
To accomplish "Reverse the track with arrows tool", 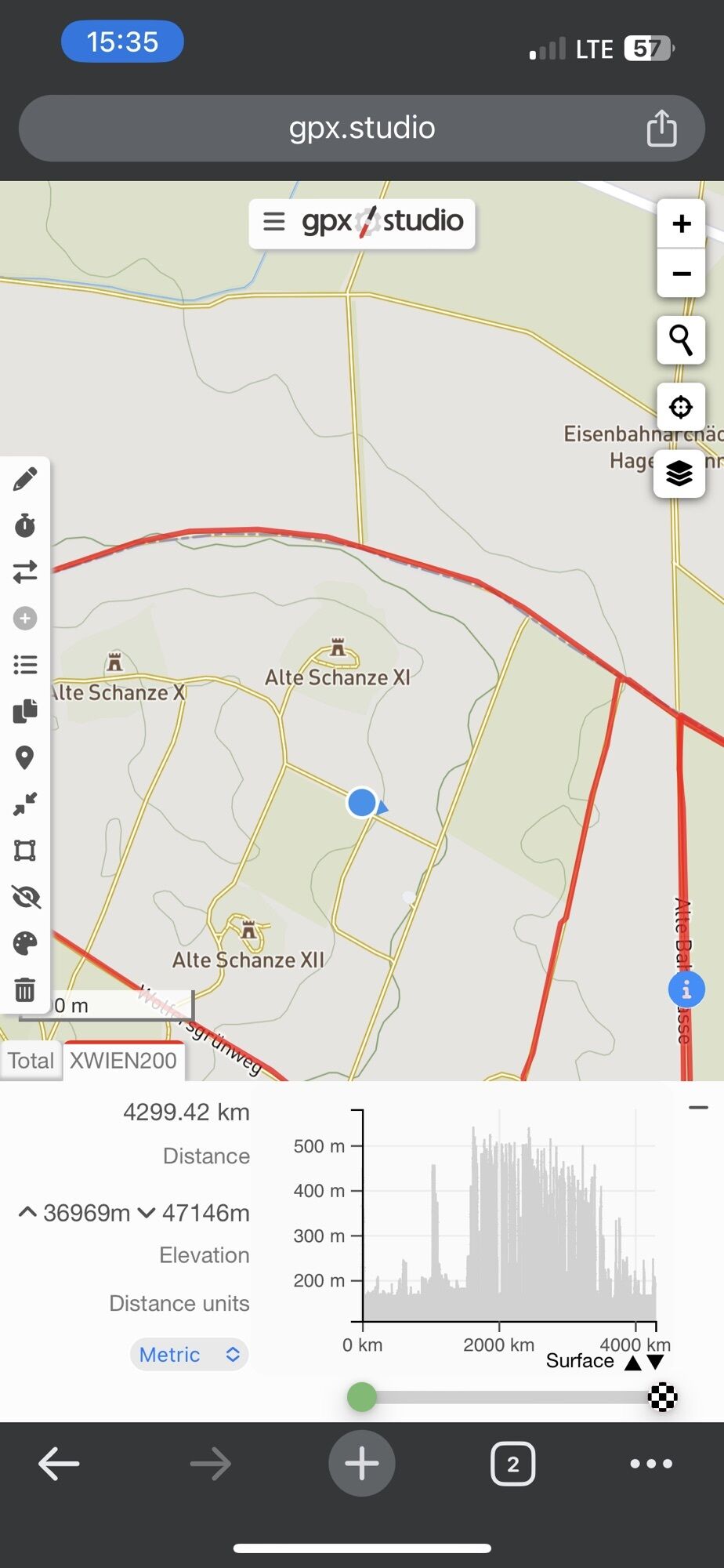I will click(25, 572).
